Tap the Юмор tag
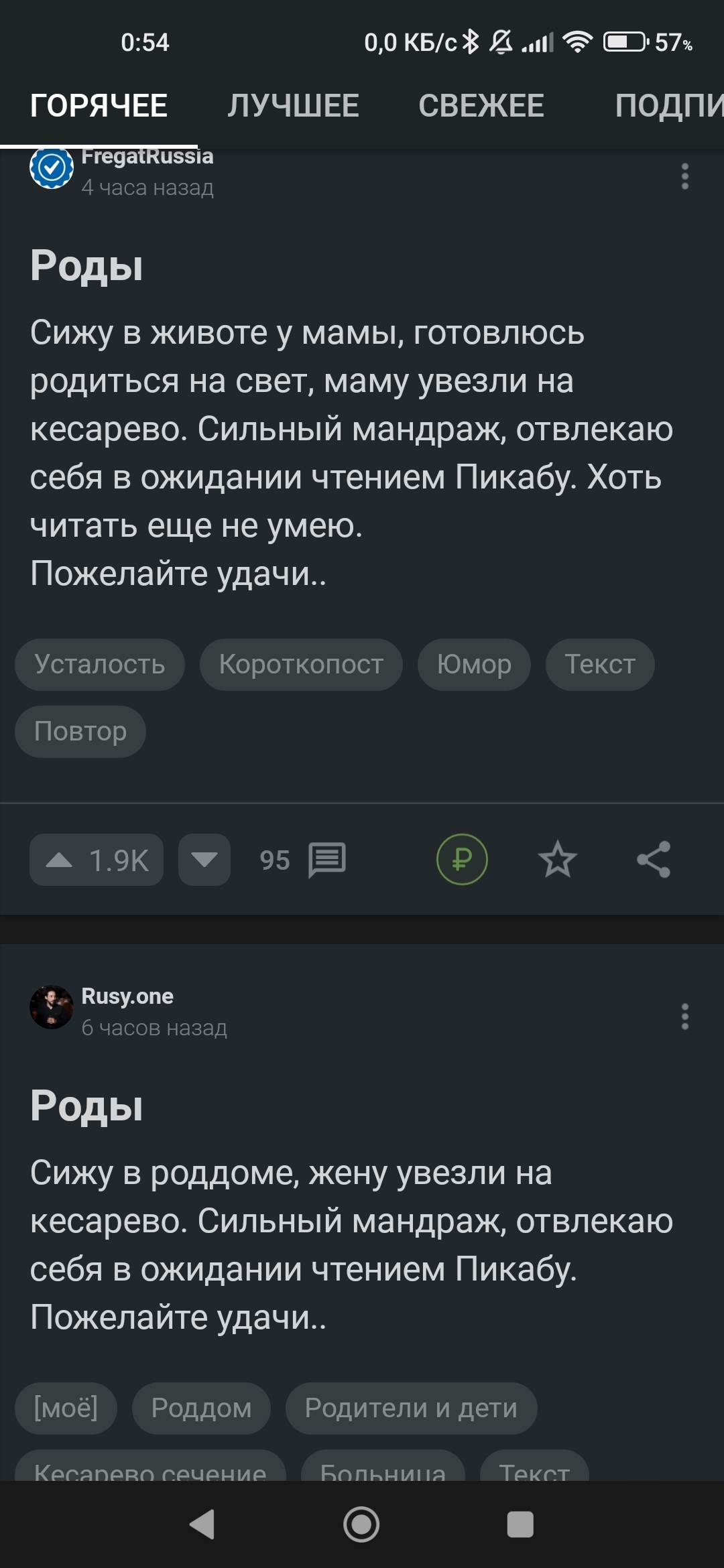The width and height of the screenshot is (724, 1568). 474,665
